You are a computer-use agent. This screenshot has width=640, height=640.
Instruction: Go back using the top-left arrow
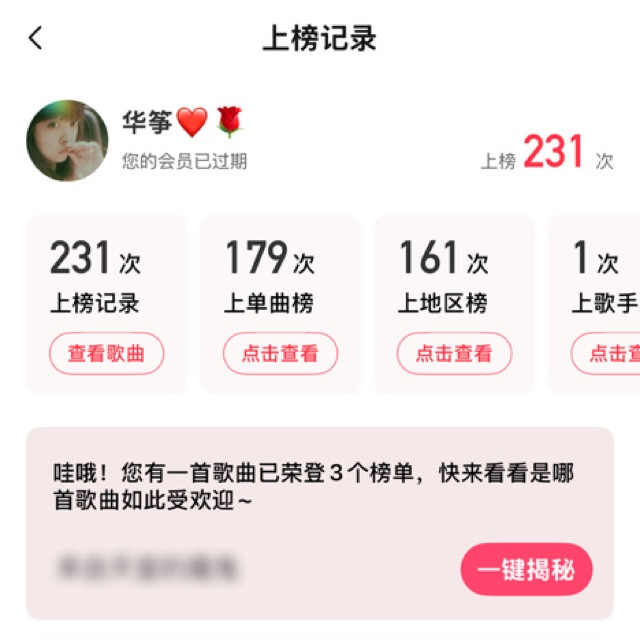[x=36, y=39]
